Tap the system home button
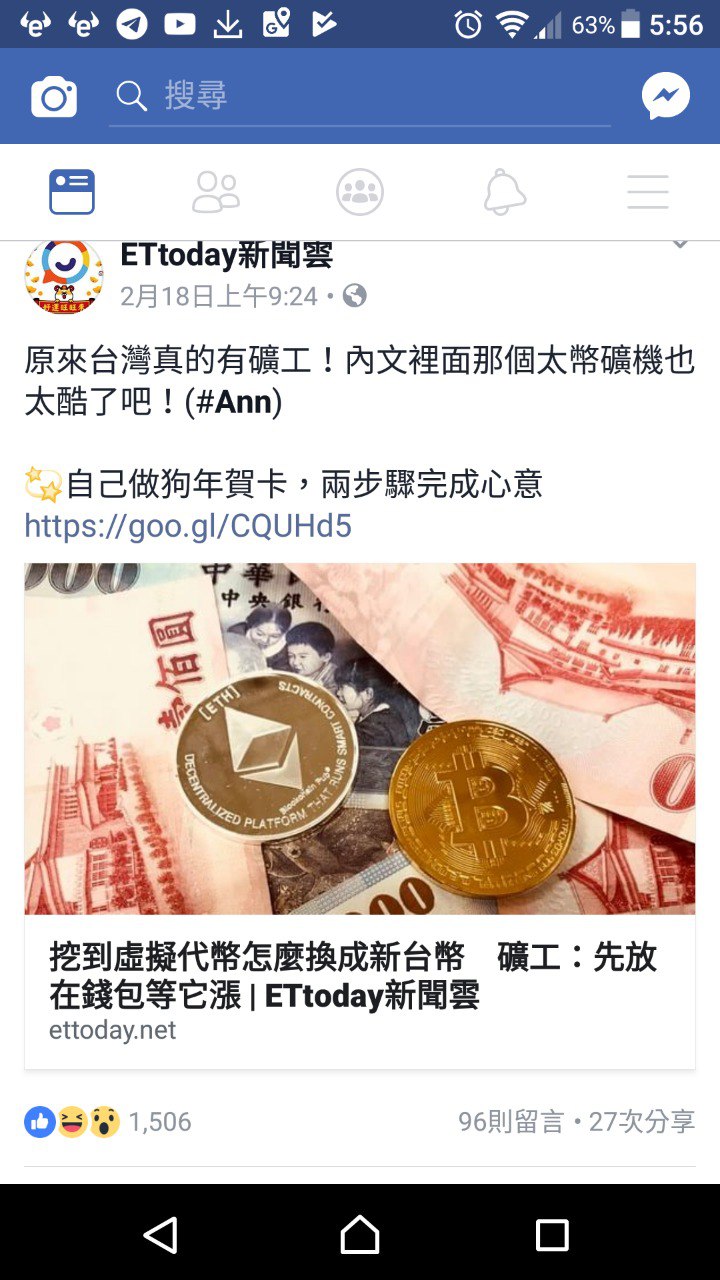The height and width of the screenshot is (1280, 720). (x=360, y=1235)
